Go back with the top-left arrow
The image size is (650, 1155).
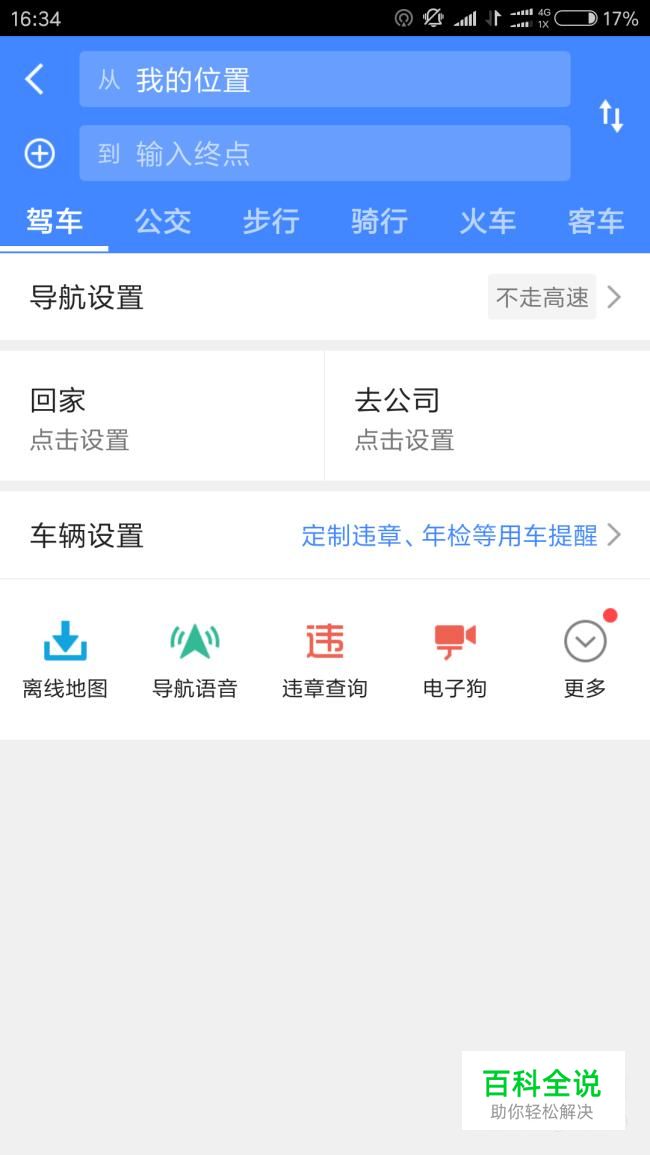click(x=35, y=79)
